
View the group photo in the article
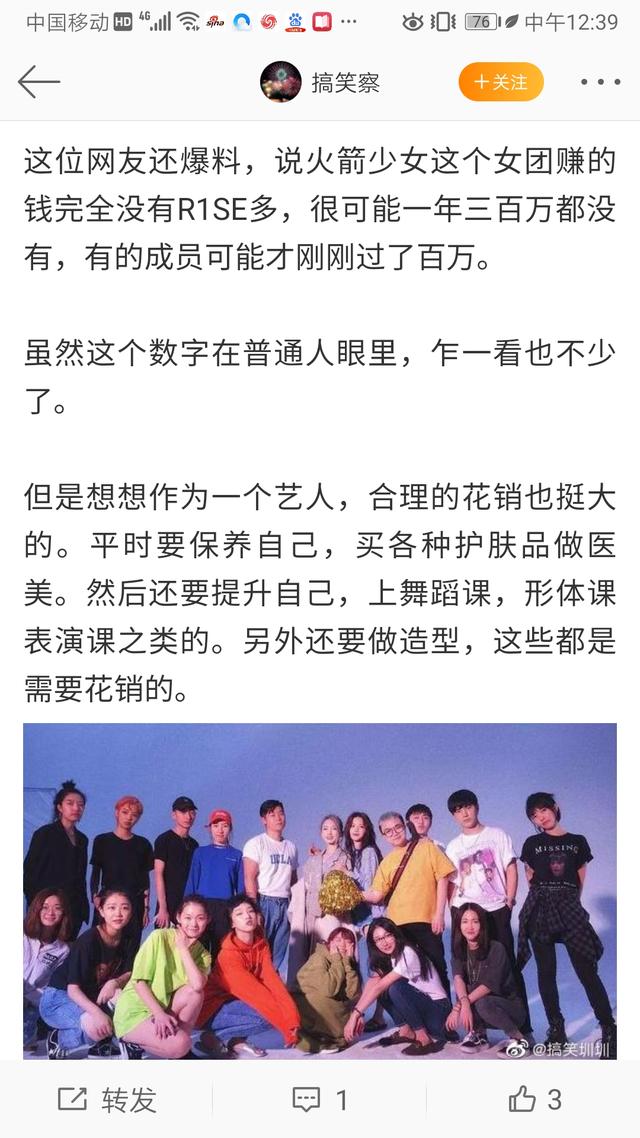[320, 890]
